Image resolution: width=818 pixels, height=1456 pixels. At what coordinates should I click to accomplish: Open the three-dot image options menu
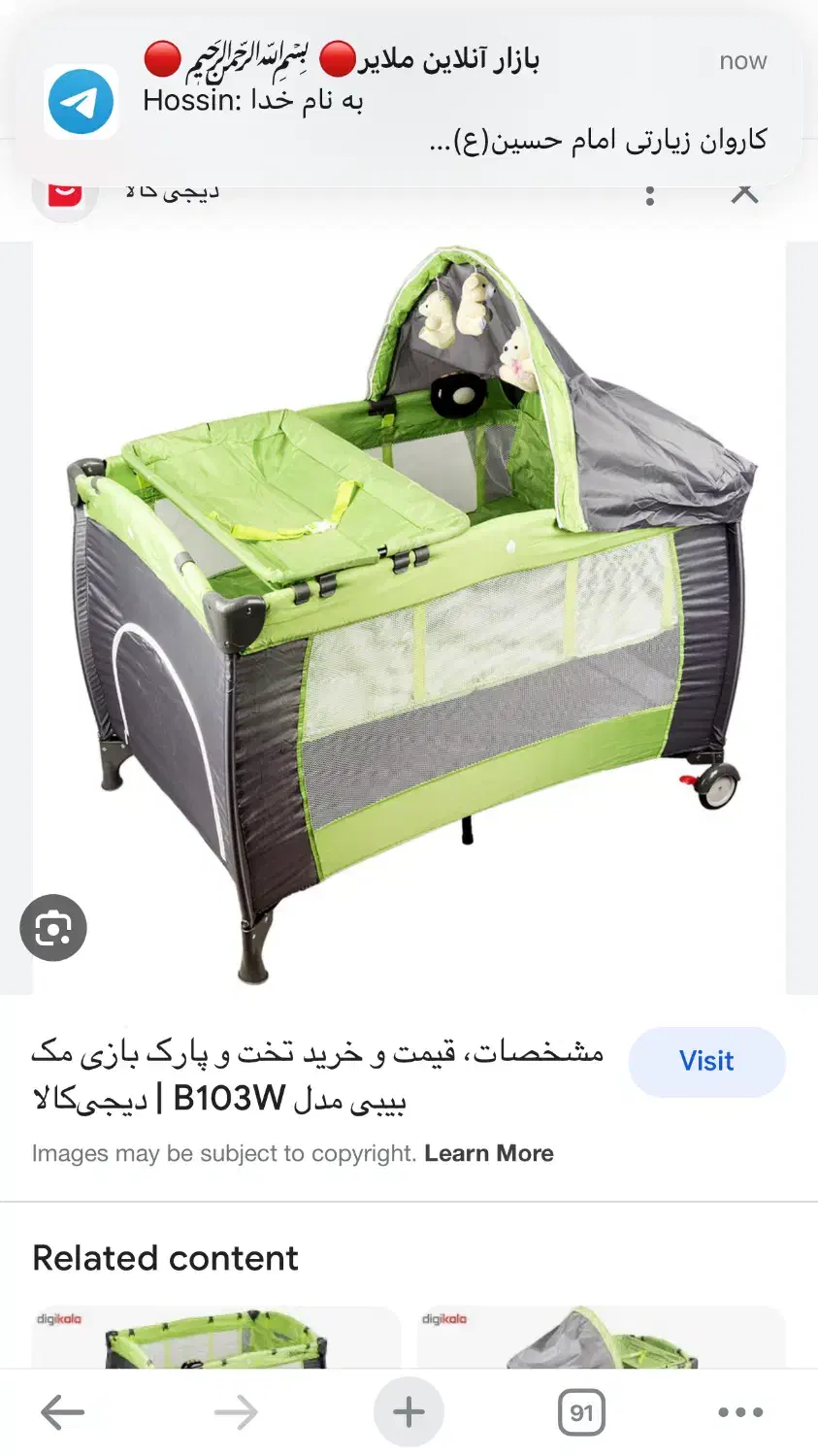click(x=650, y=194)
